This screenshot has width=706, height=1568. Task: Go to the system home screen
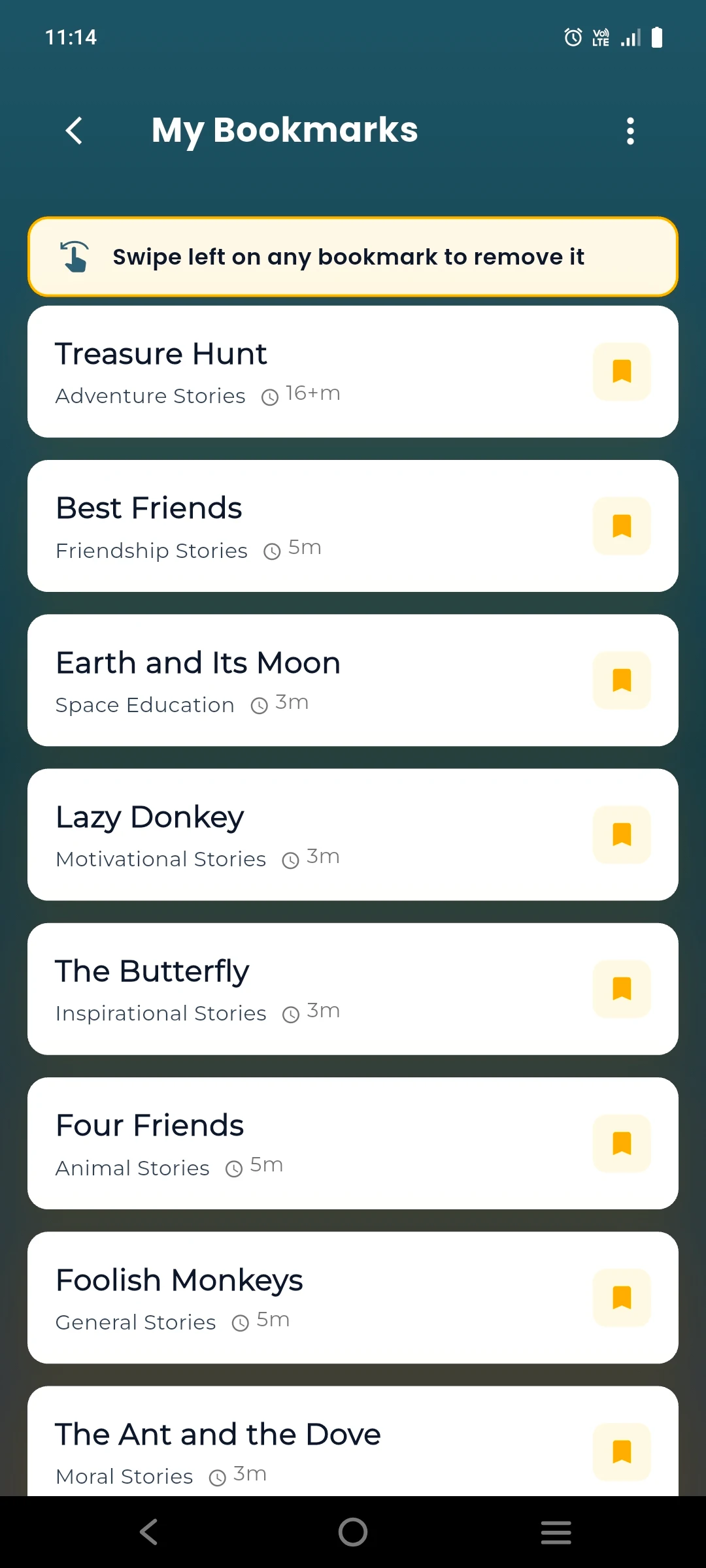click(353, 1532)
